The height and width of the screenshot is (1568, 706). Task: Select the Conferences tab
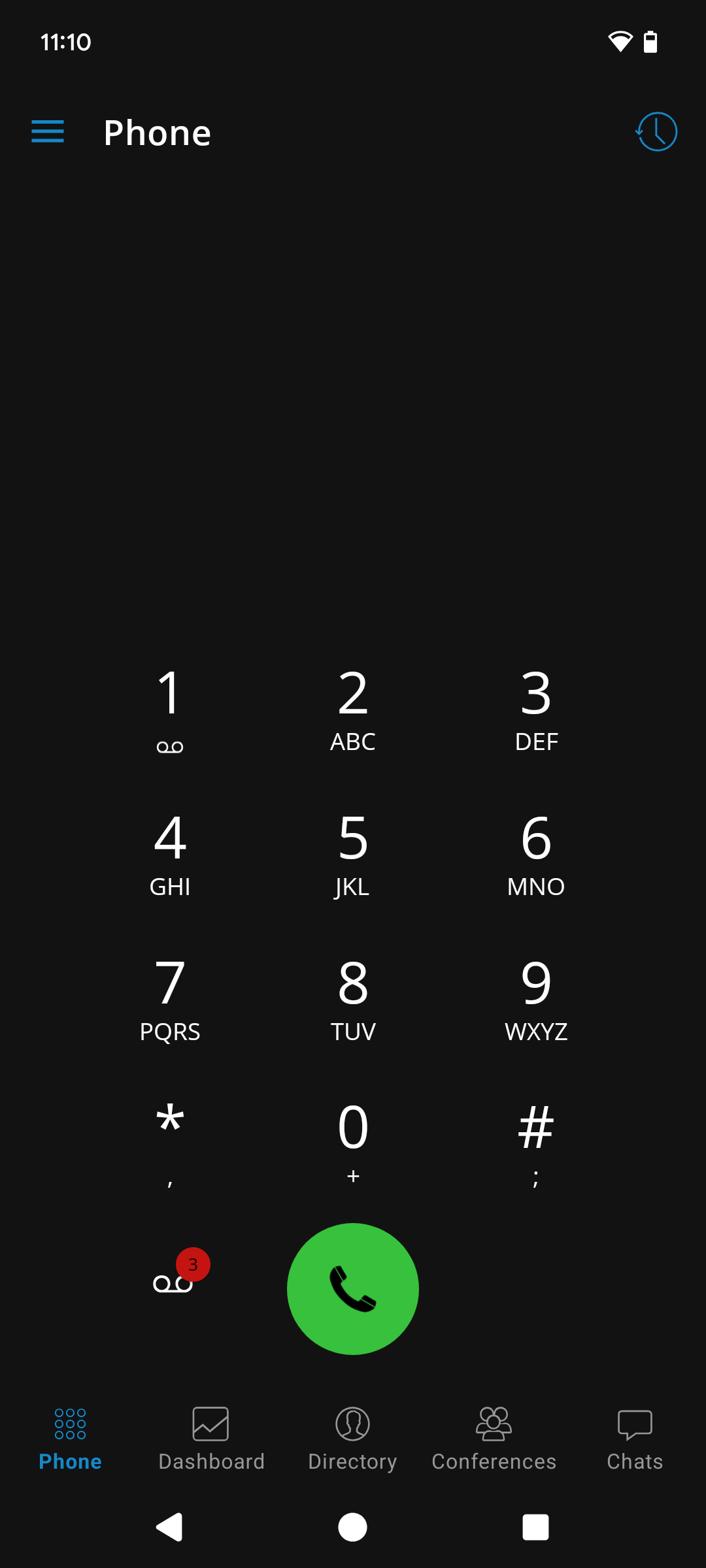point(494,1444)
